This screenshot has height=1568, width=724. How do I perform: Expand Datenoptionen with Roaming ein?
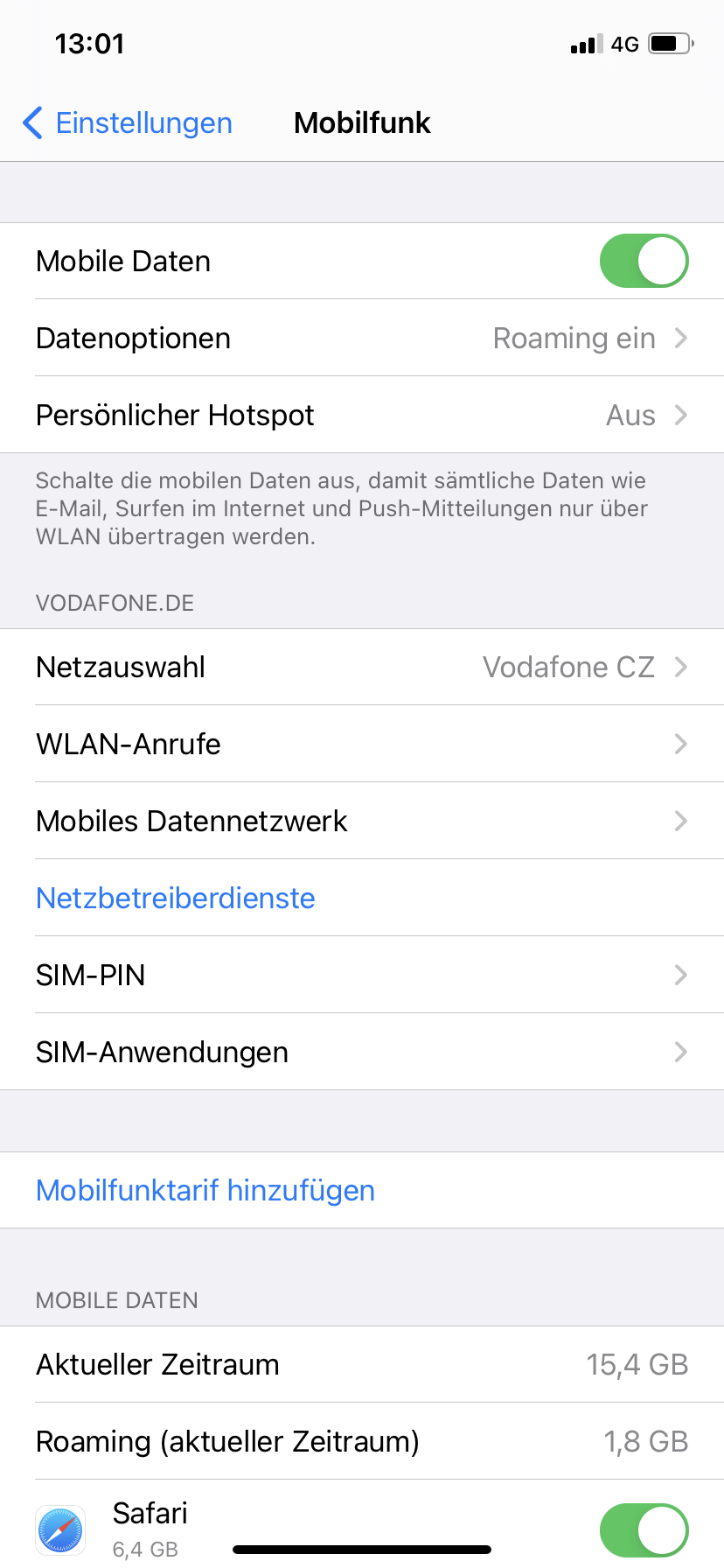[362, 338]
